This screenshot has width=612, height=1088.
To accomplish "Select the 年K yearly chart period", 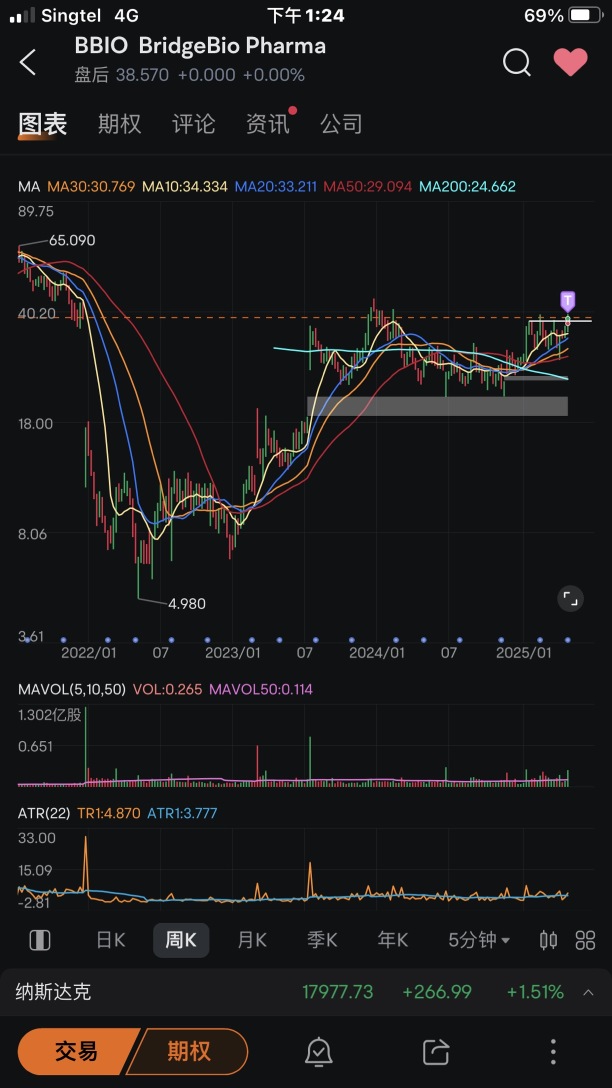I will click(392, 940).
